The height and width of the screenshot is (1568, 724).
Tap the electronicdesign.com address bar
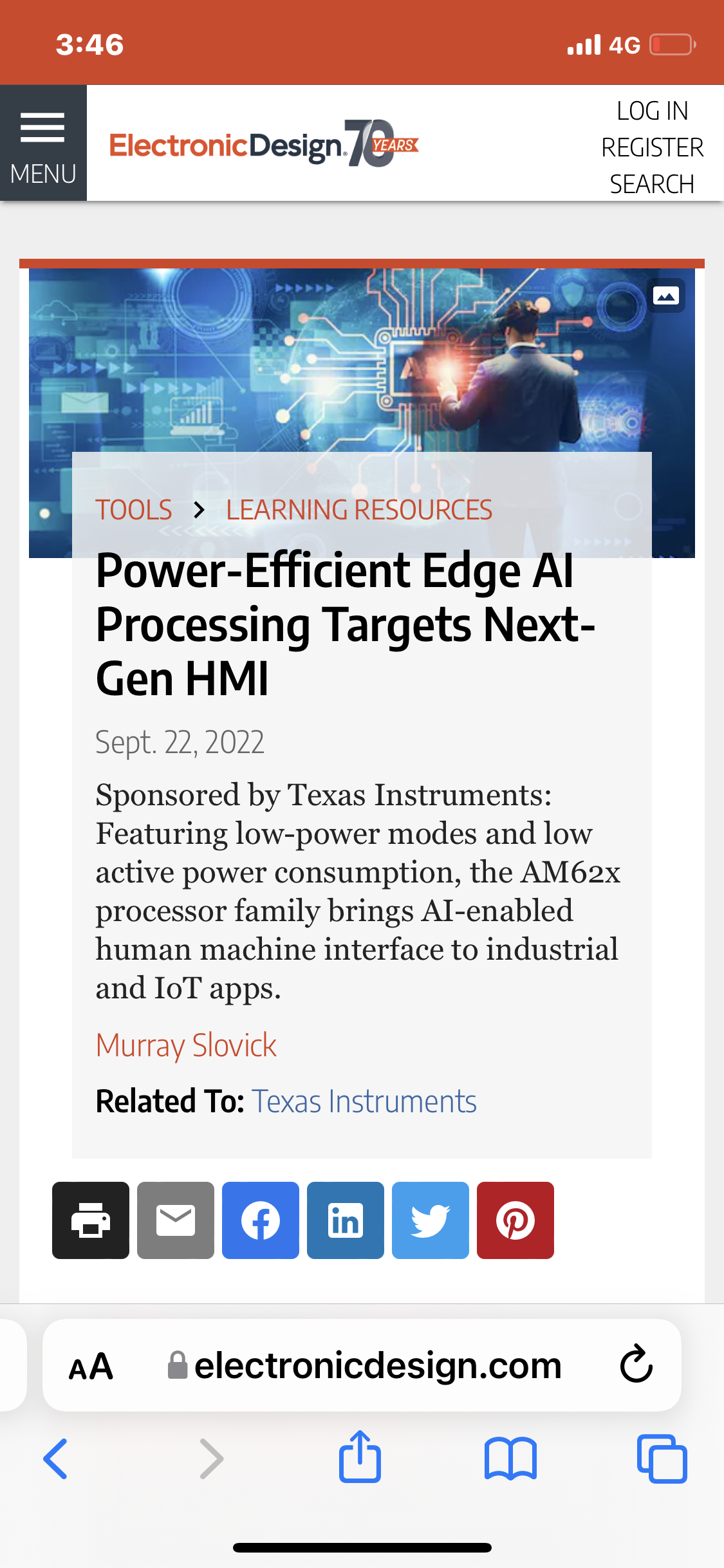tap(376, 1366)
